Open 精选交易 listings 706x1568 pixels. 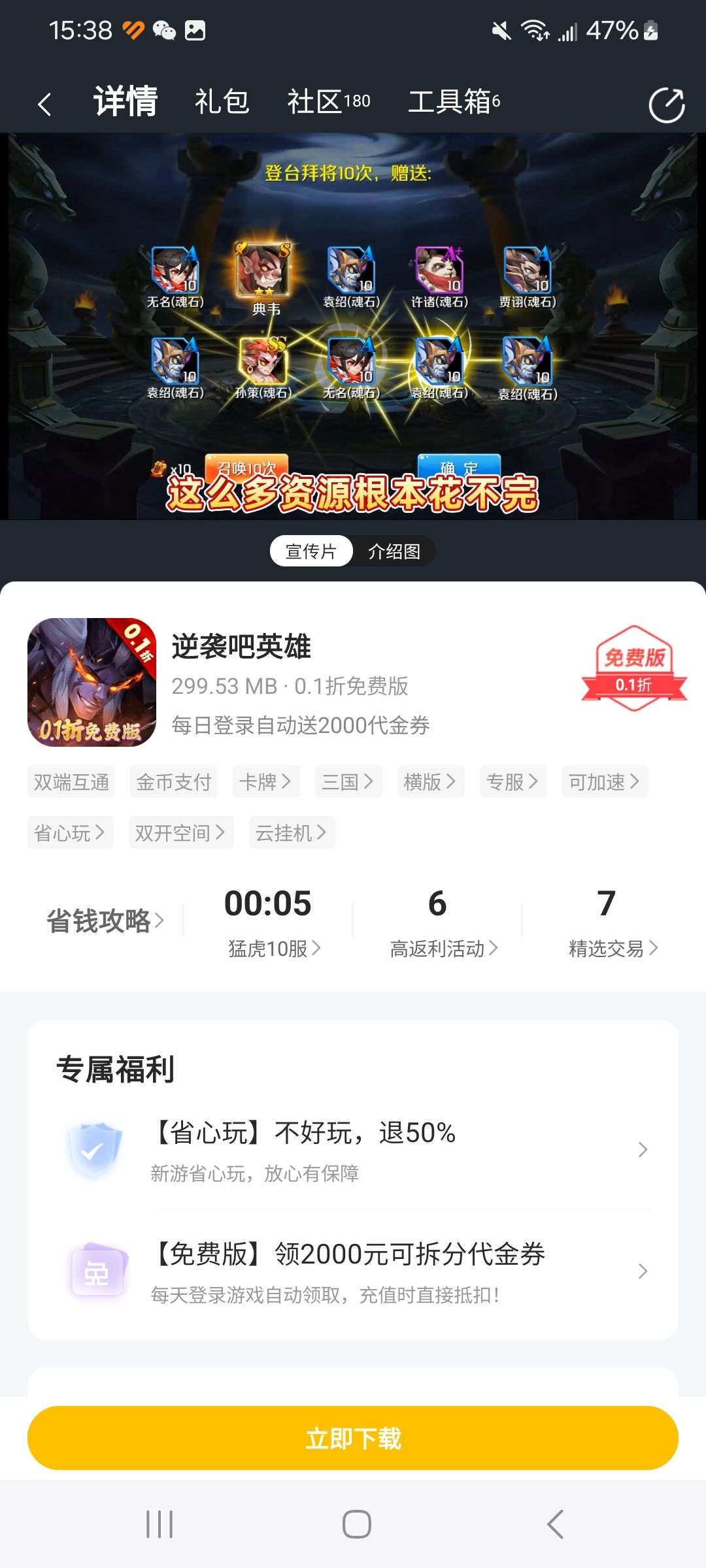[x=607, y=921]
